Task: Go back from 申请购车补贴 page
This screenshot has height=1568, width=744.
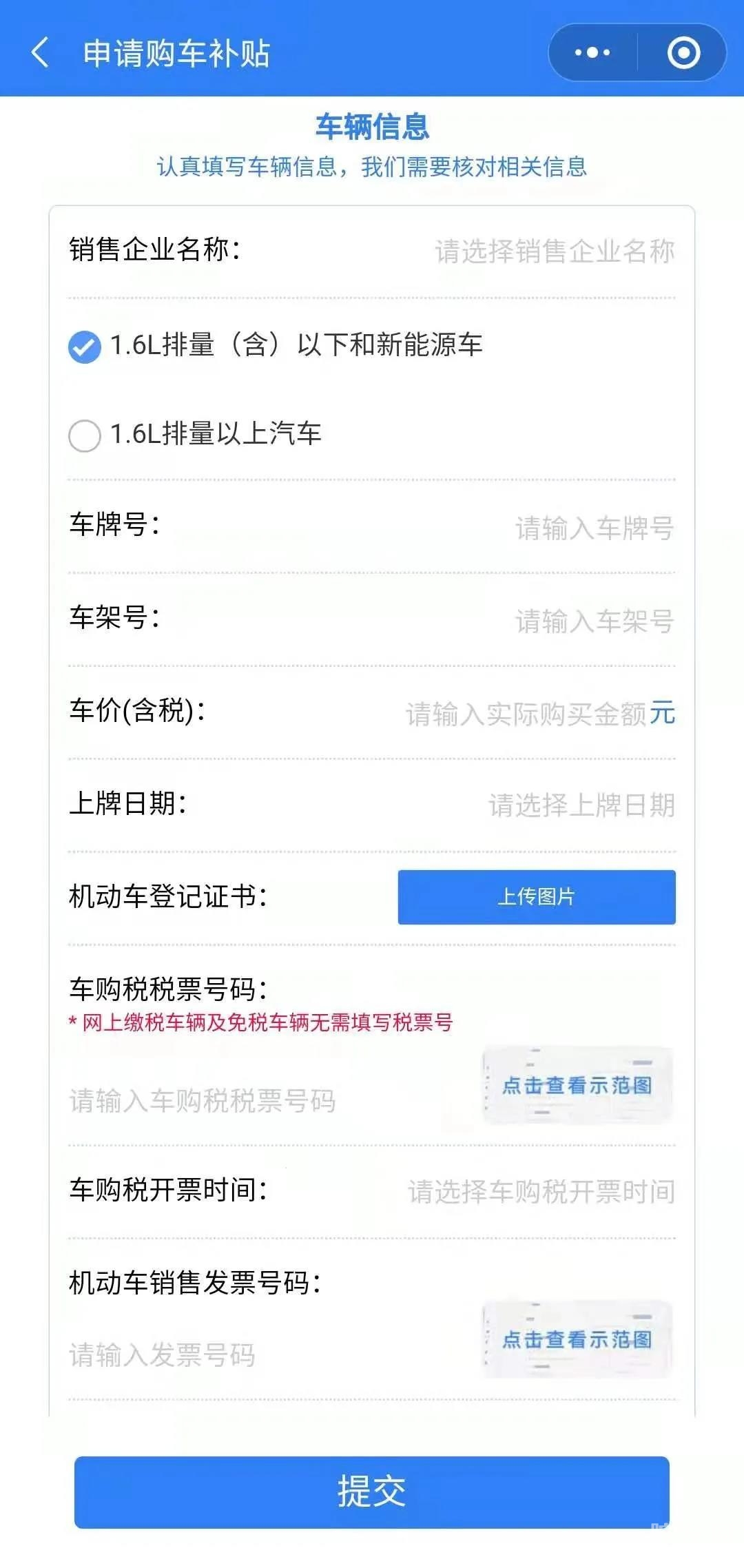Action: pos(40,53)
